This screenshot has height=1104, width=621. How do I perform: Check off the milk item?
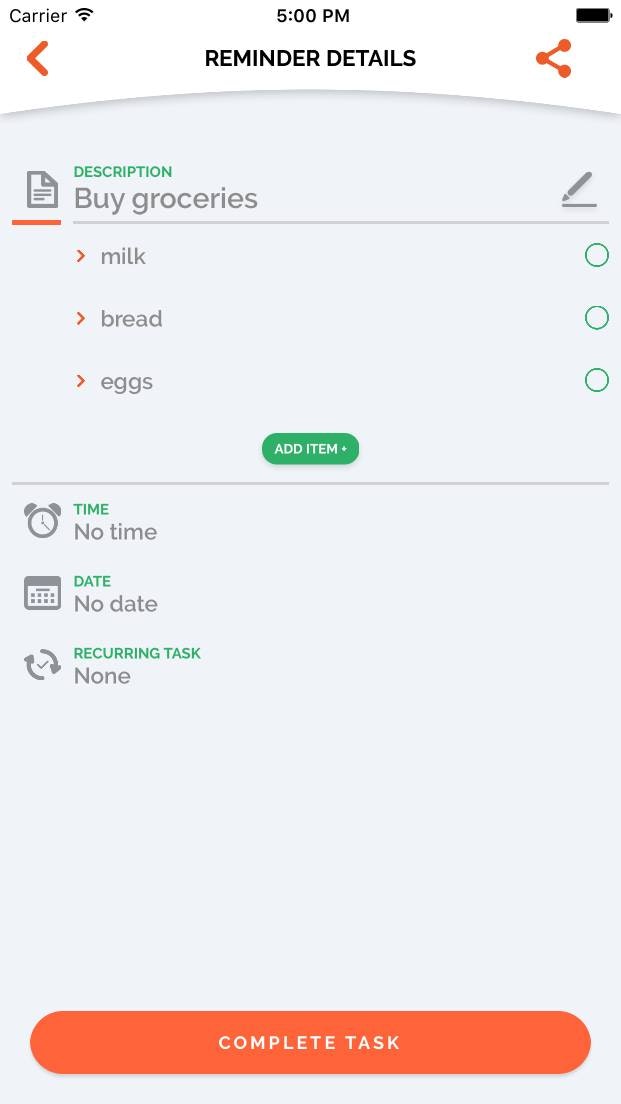point(596,256)
